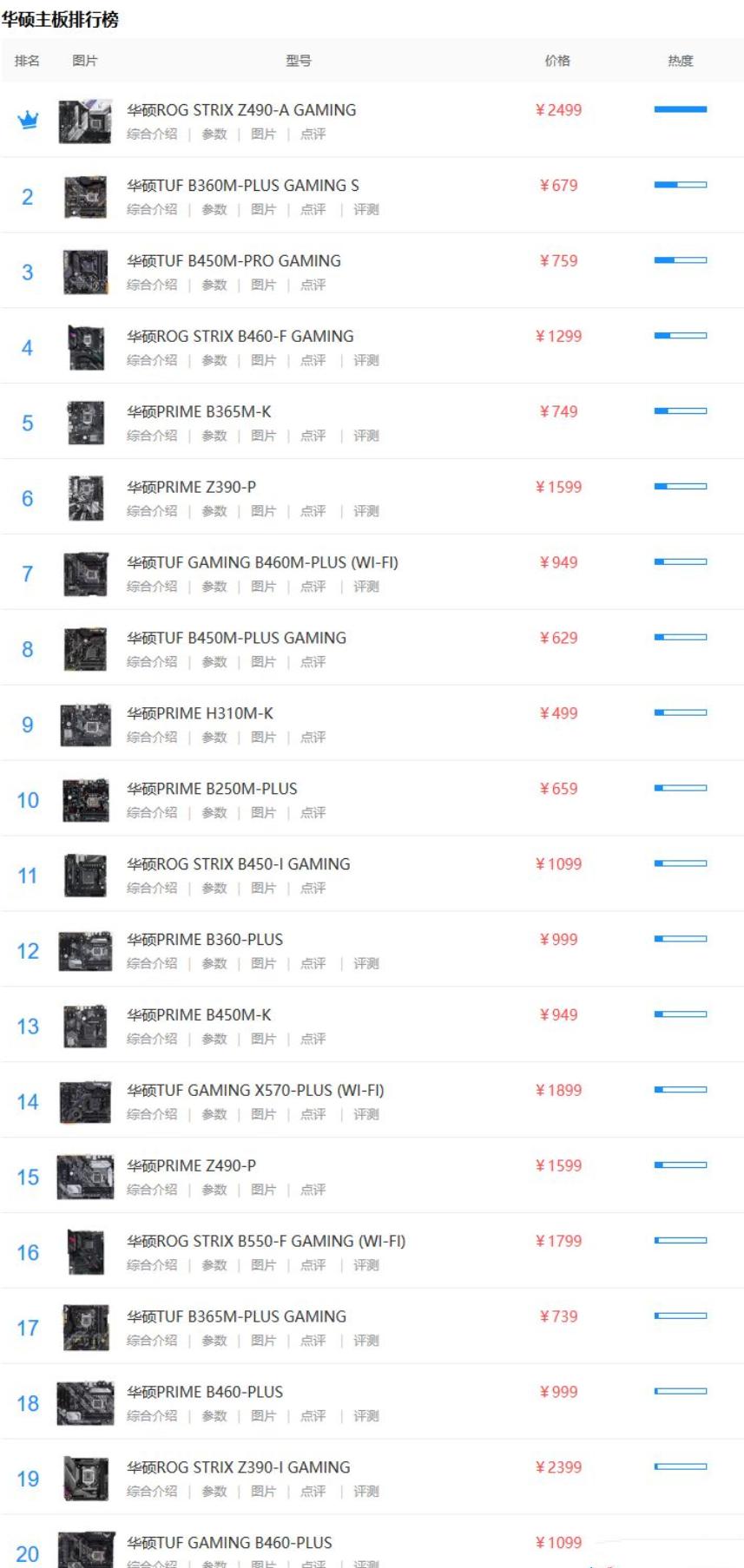Image resolution: width=744 pixels, height=1568 pixels.
Task: View 综合介绍 of 华硕PRIME Z490-P
Action: 152,1190
